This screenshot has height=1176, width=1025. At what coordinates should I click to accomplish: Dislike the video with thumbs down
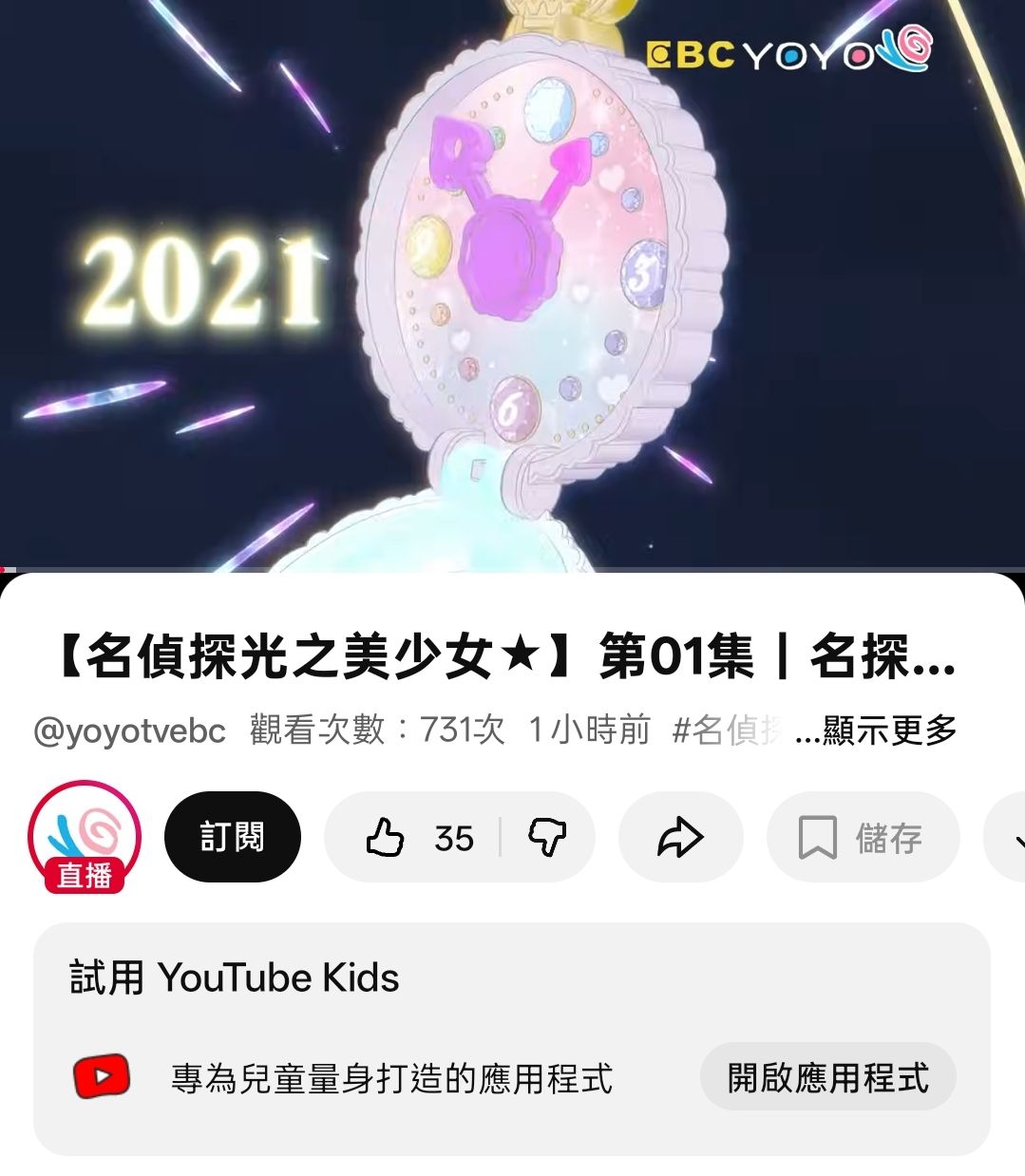pos(547,838)
